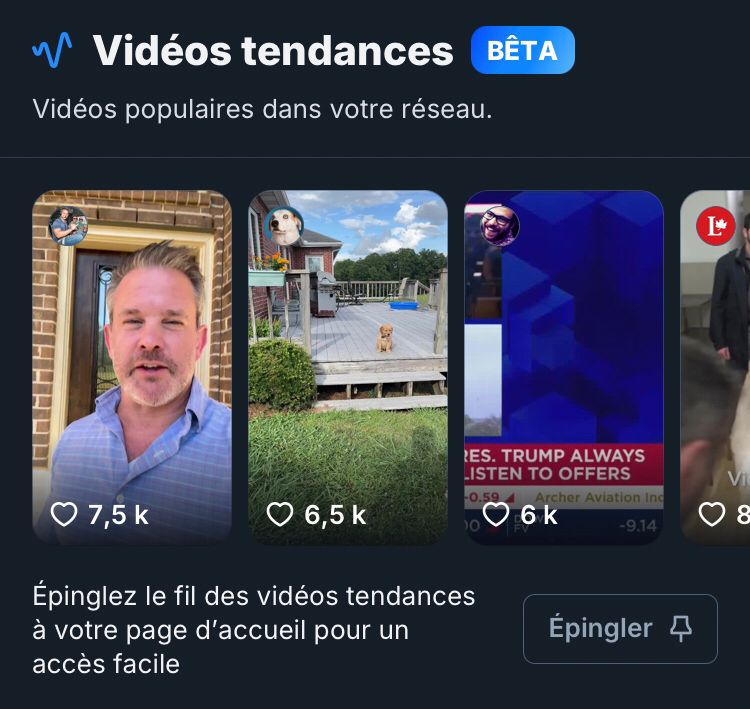750x709 pixels.
Task: Tap the Épingler button
Action: (620, 629)
